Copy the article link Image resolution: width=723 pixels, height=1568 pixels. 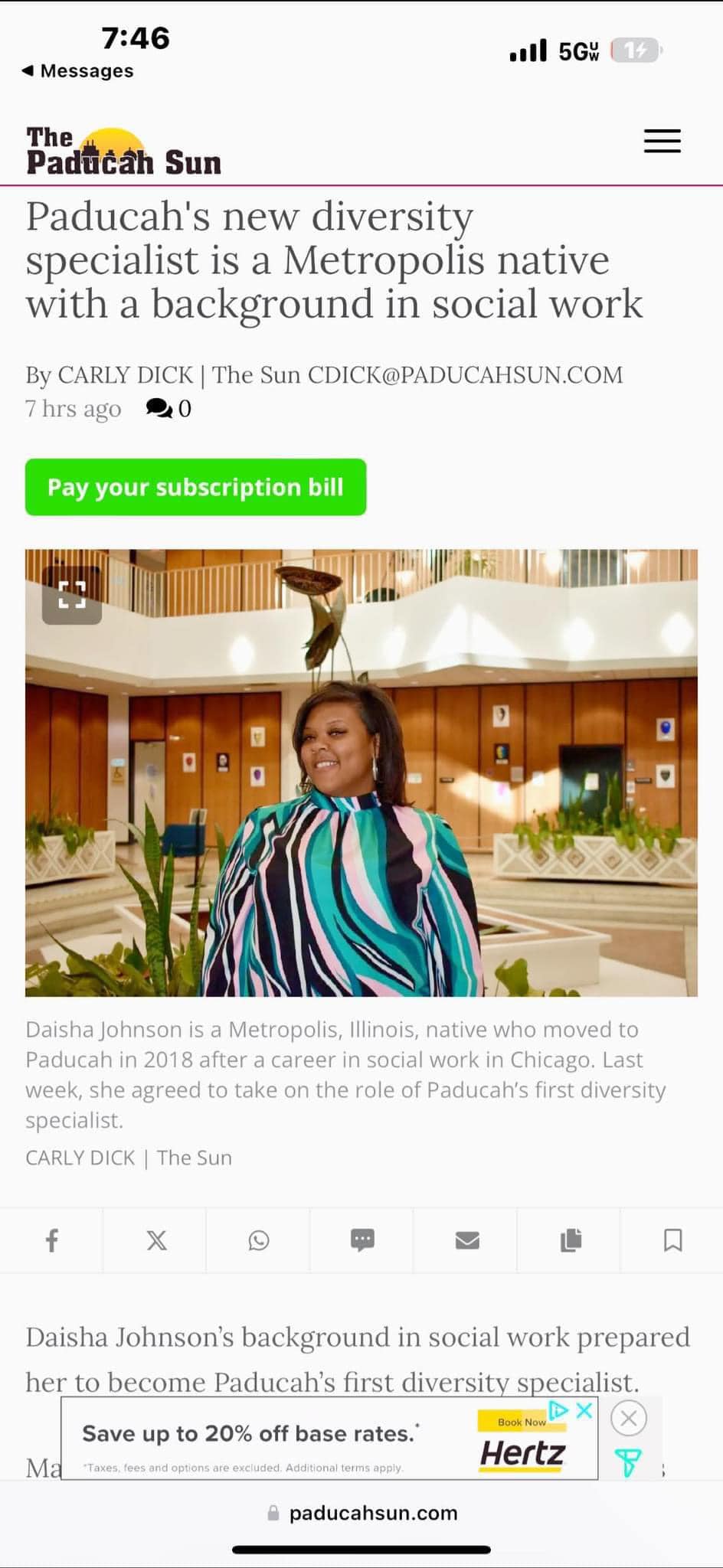pyautogui.click(x=571, y=1240)
